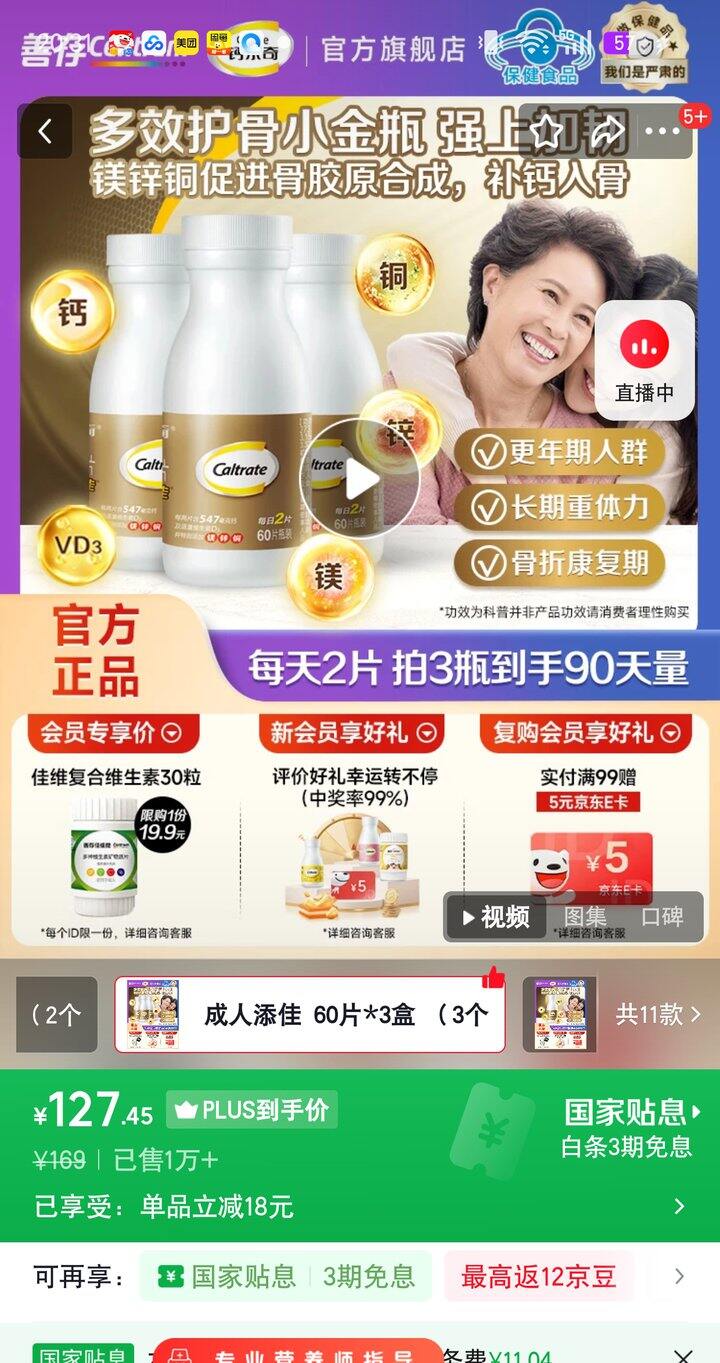Switch to the 口碑 reviews tab
Screen dimensions: 720x1363
point(661,916)
